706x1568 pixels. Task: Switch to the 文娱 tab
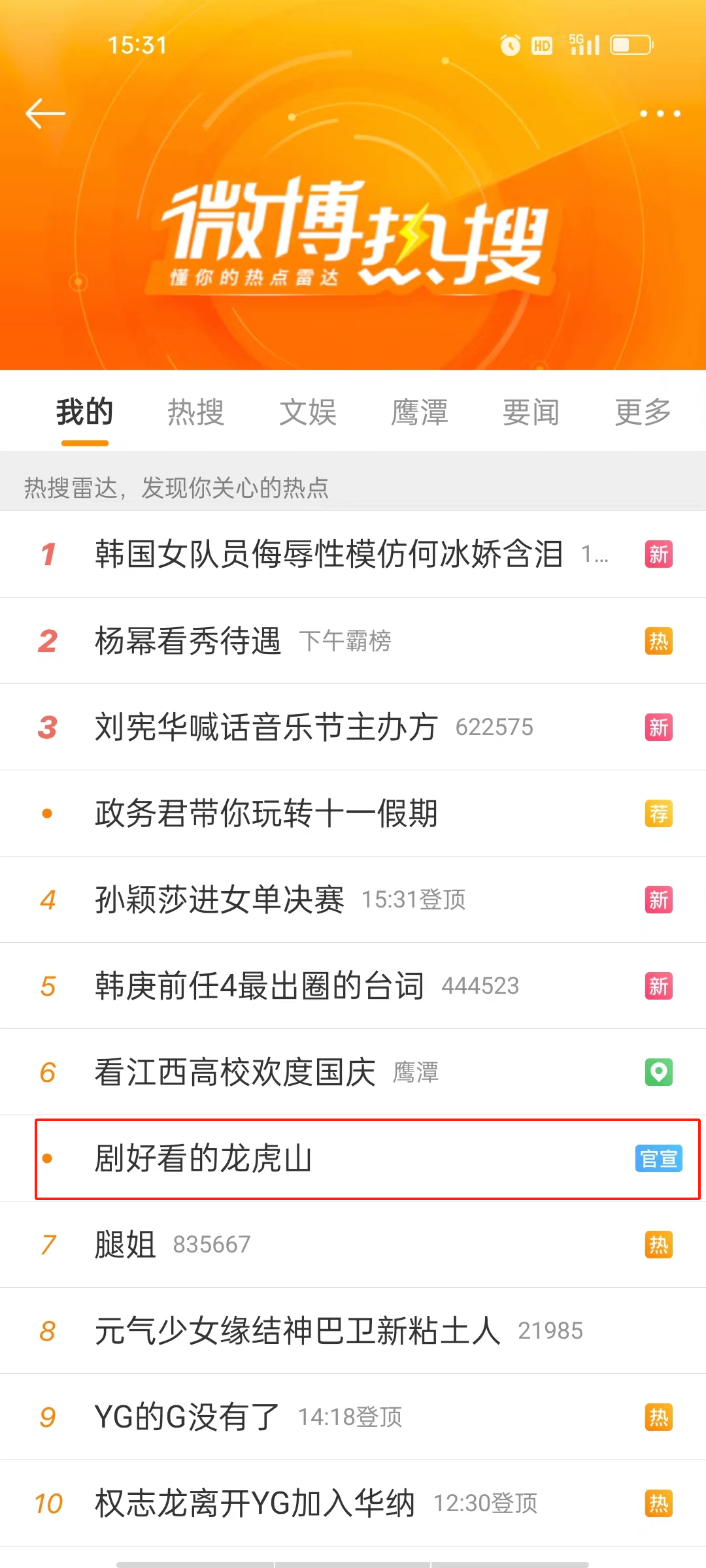[308, 412]
